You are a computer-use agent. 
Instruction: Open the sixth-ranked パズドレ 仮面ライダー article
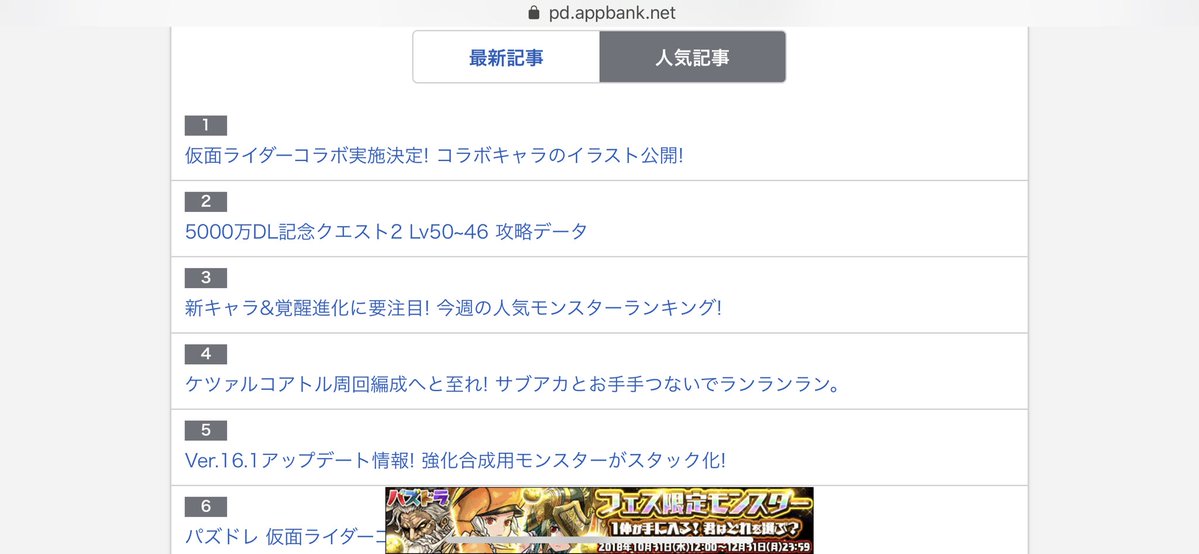tap(285, 536)
